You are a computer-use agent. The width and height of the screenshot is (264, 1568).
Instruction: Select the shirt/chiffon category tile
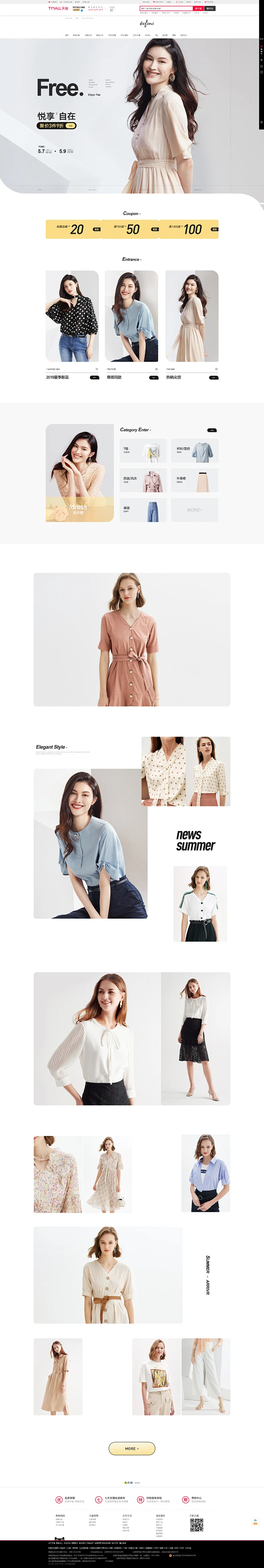click(x=194, y=451)
